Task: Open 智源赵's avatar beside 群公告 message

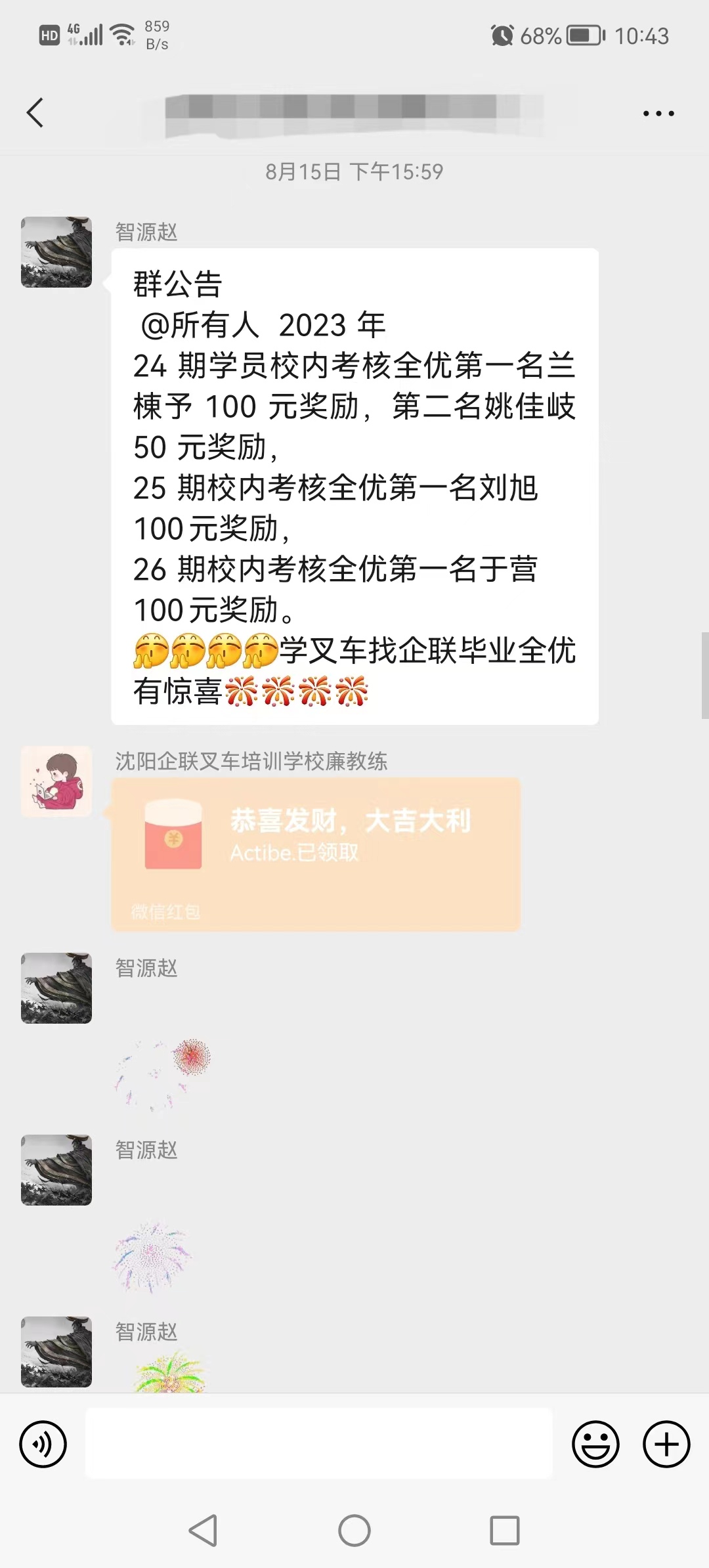Action: coord(56,252)
